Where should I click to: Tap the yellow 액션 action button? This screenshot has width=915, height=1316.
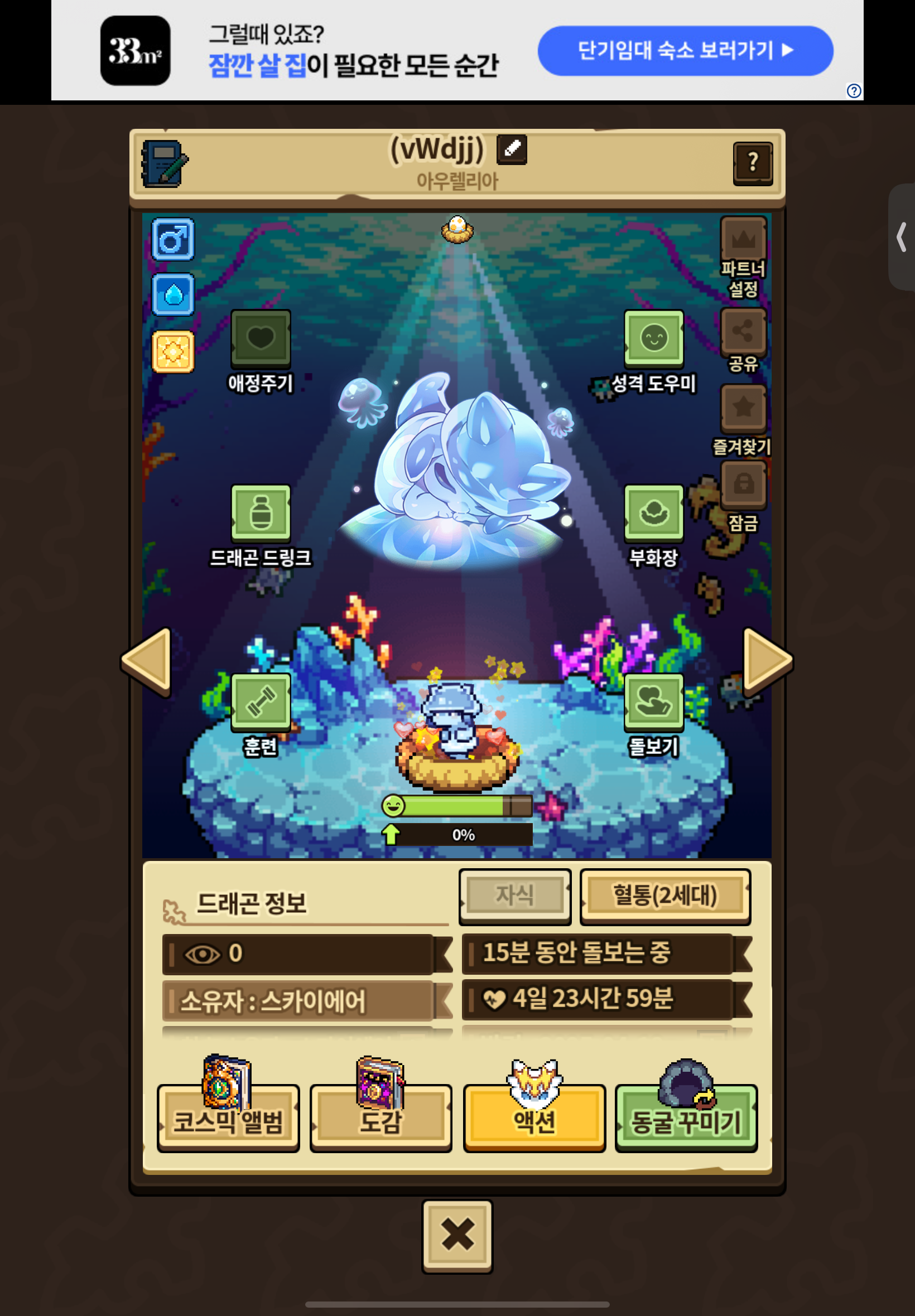534,1119
